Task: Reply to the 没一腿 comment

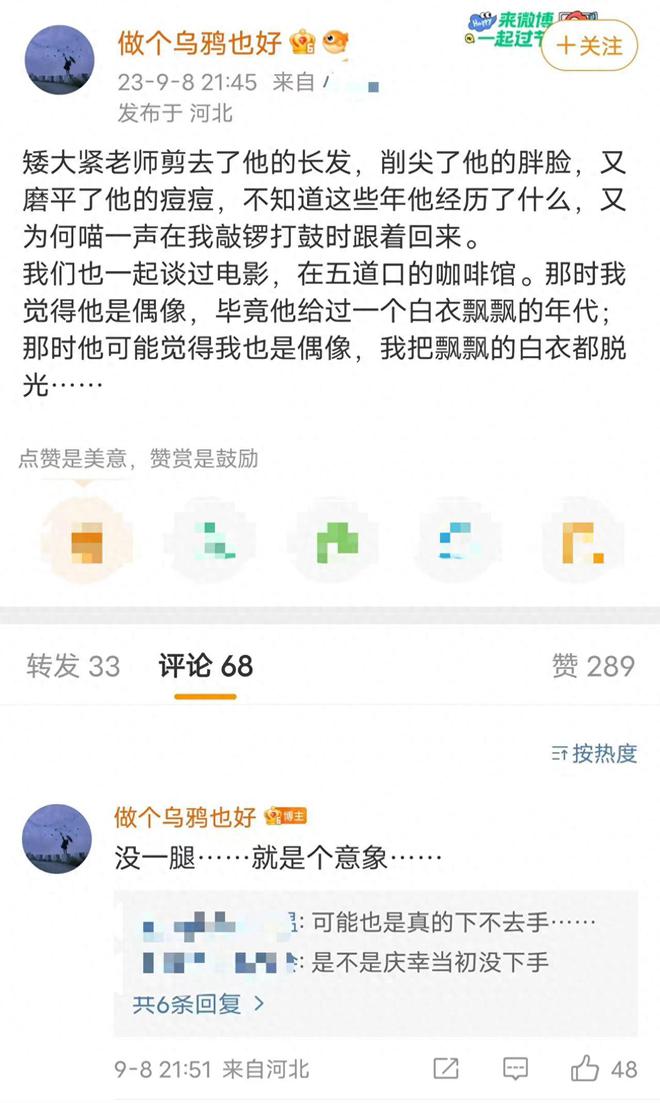Action: coord(515,1069)
